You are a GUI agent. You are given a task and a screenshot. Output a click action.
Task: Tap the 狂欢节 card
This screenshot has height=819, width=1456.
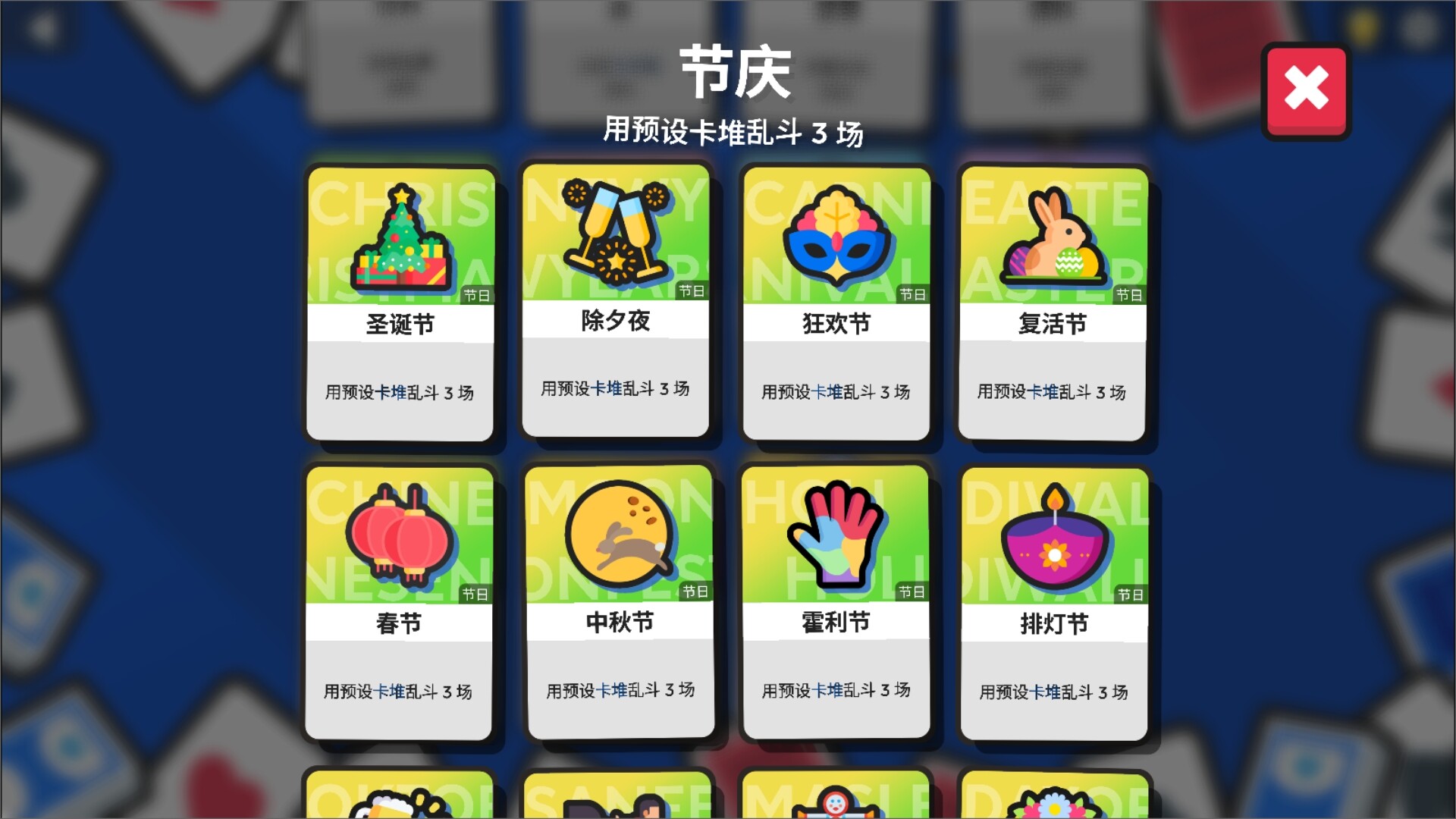click(x=836, y=303)
